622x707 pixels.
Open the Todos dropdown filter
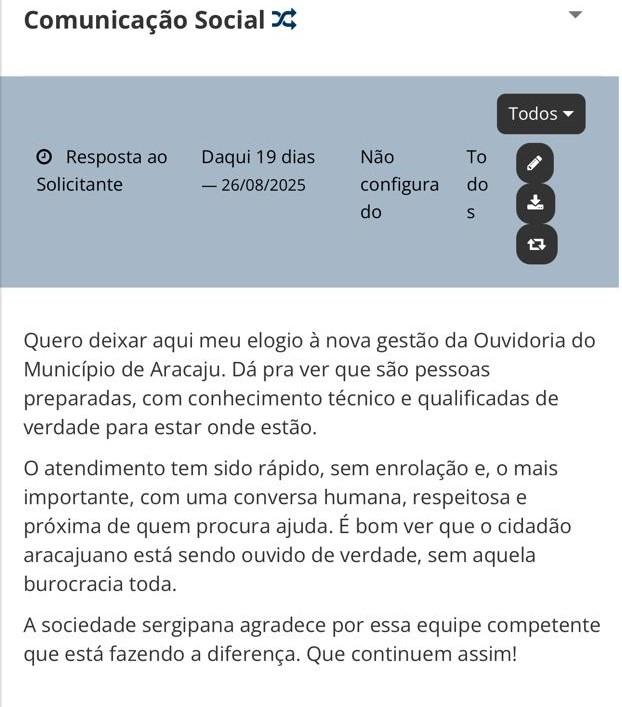(540, 114)
